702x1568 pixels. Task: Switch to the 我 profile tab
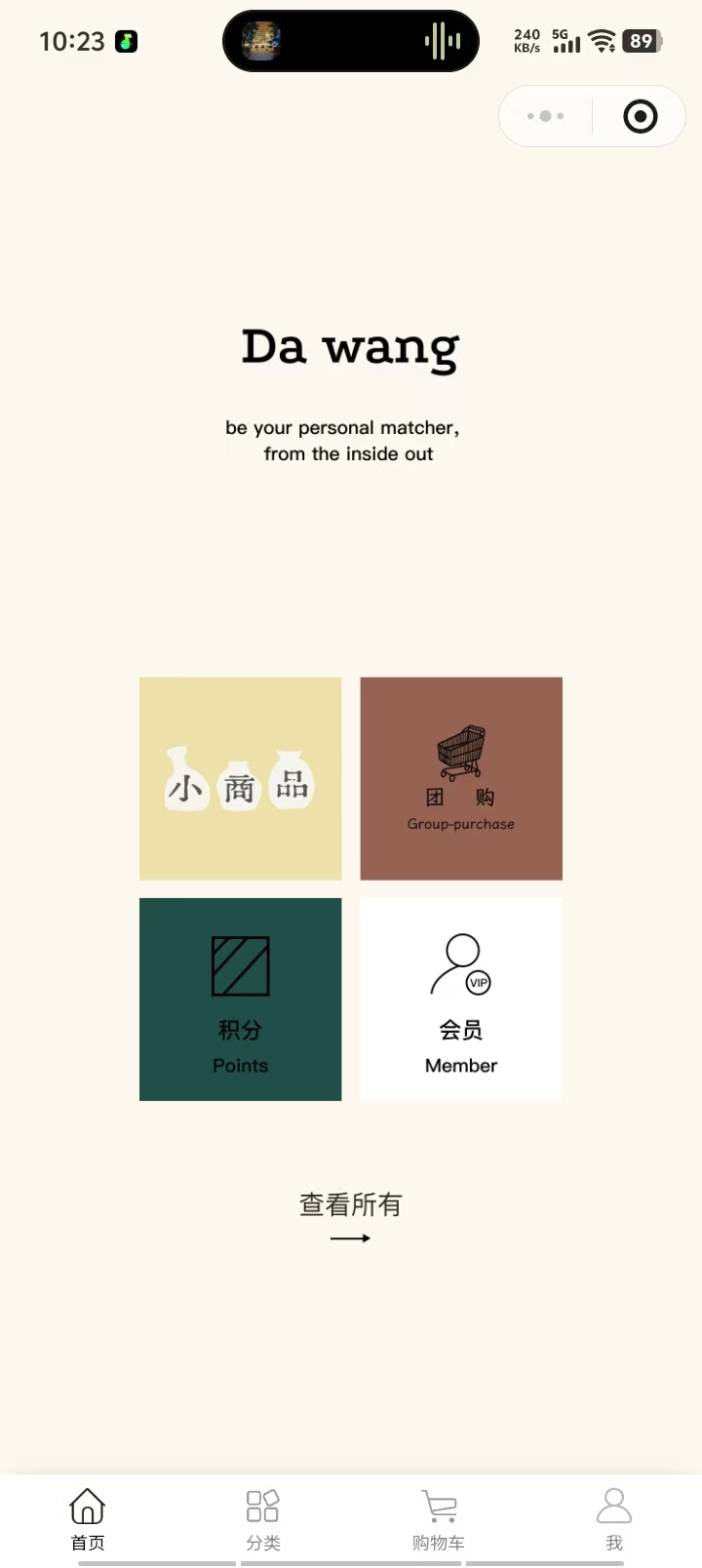pyautogui.click(x=613, y=1519)
